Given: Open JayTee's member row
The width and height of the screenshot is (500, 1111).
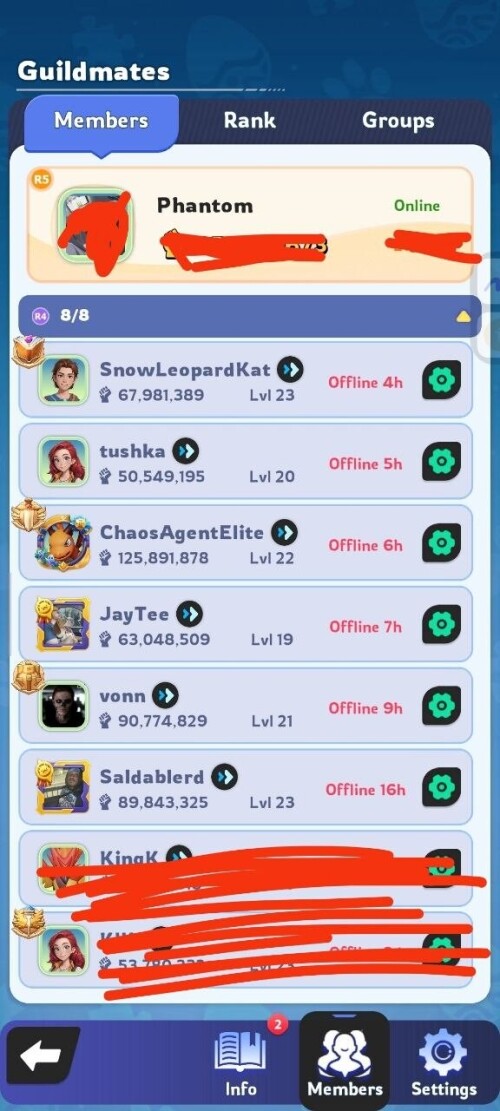Looking at the screenshot, I should (245, 624).
